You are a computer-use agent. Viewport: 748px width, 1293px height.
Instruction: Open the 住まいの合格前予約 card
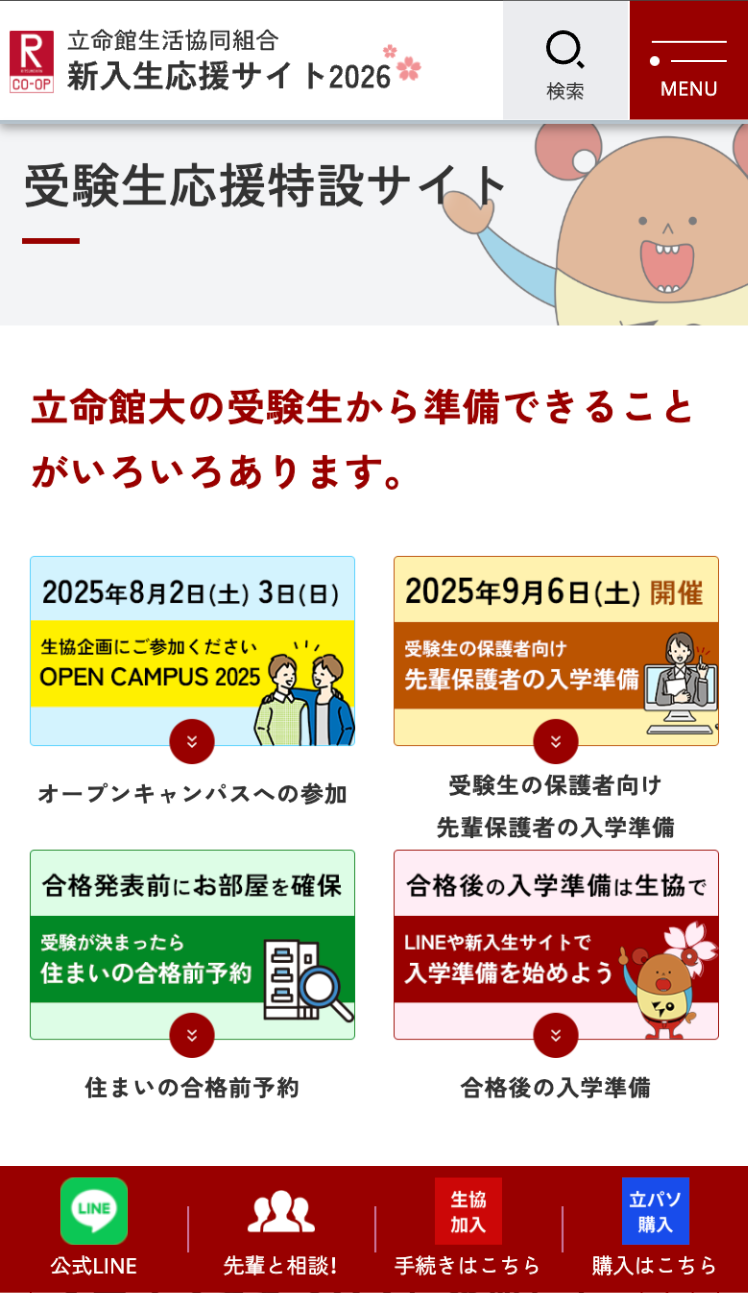[x=192, y=945]
